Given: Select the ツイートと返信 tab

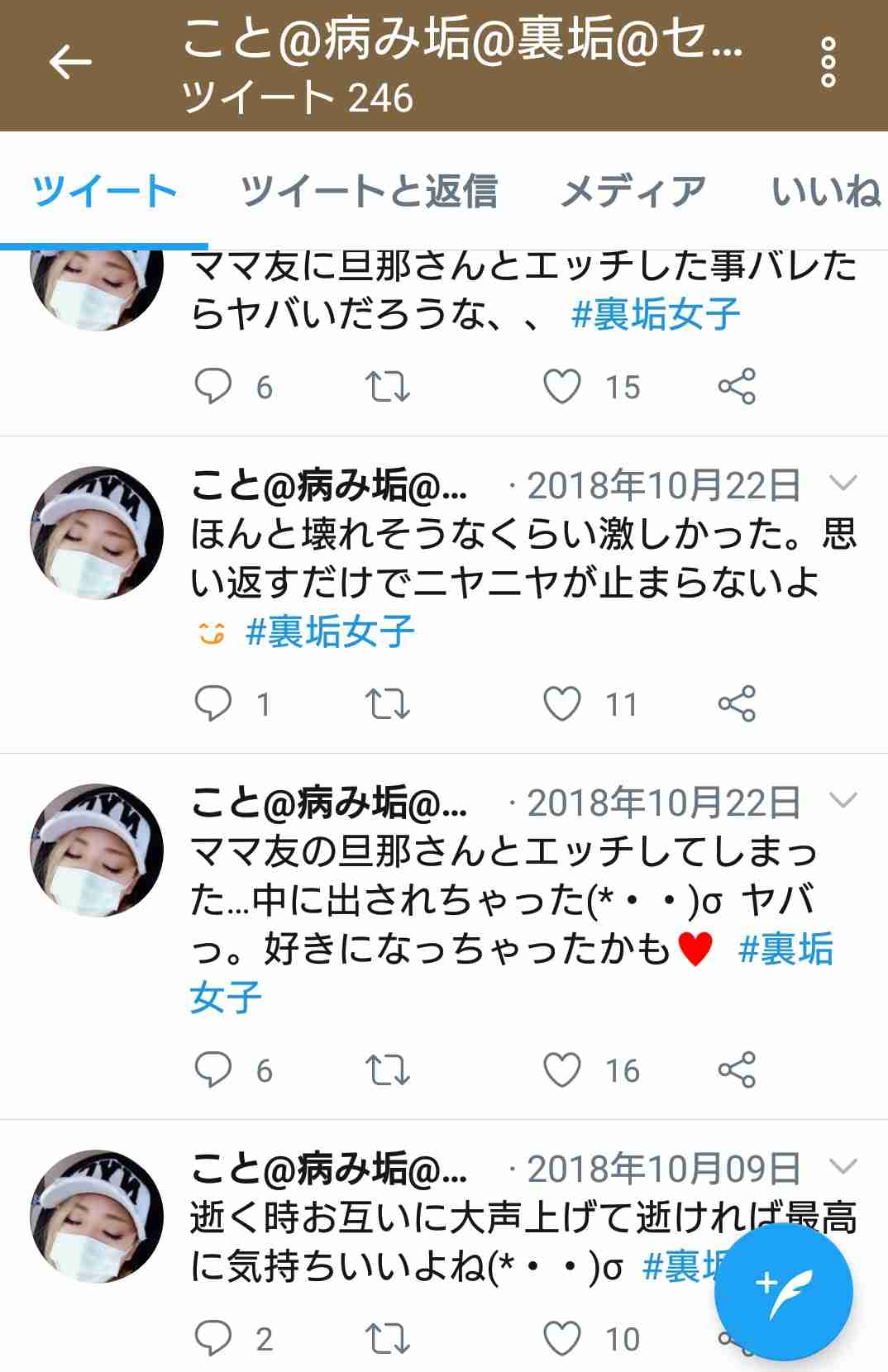Looking at the screenshot, I should point(374,190).
